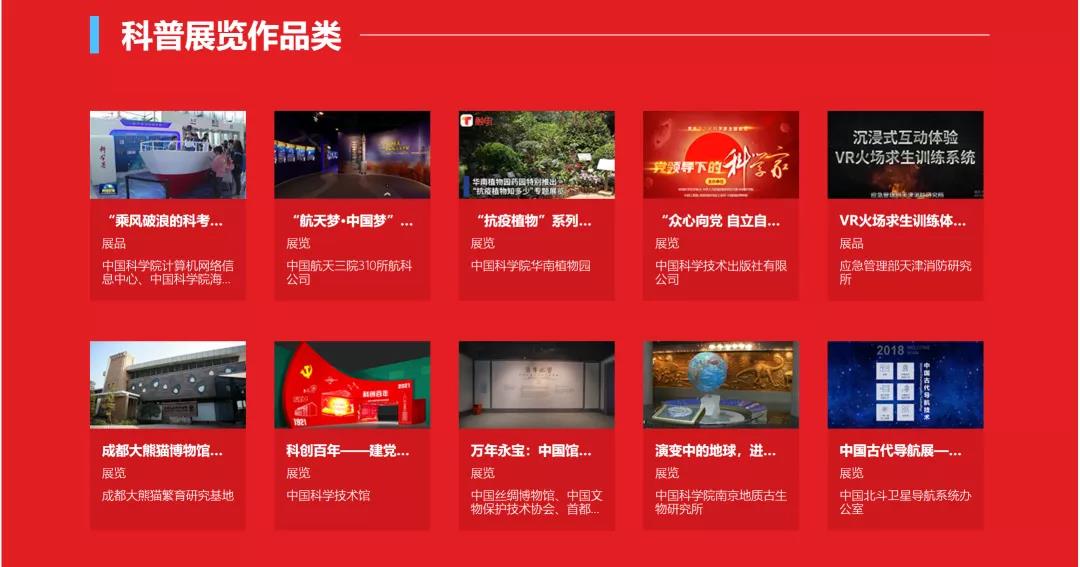Open the 成都大熊猫博物馆 exhibition card
This screenshot has height=567, width=1080.
pyautogui.click(x=167, y=435)
